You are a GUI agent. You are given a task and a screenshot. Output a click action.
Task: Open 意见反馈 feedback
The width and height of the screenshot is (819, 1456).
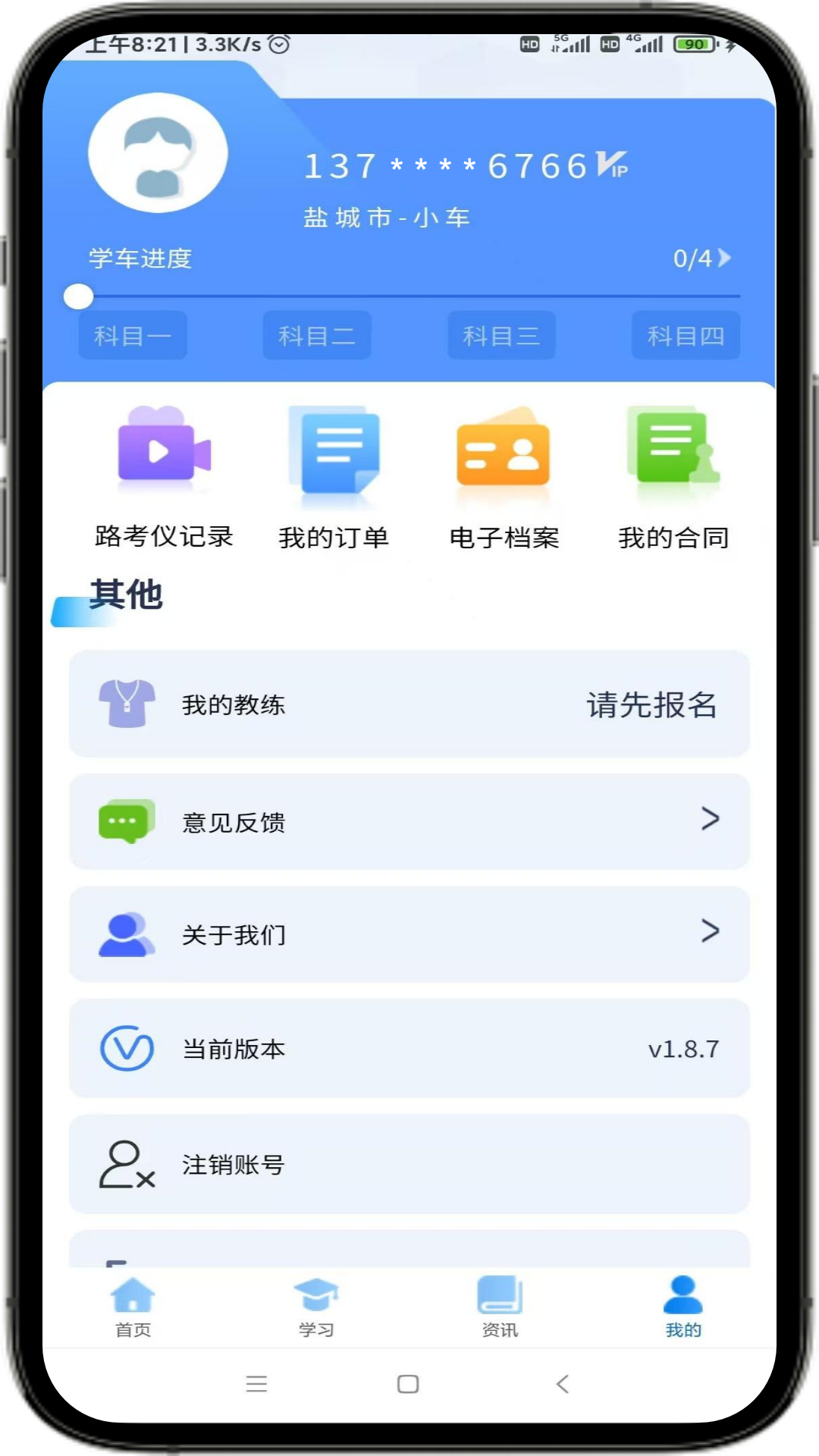409,822
